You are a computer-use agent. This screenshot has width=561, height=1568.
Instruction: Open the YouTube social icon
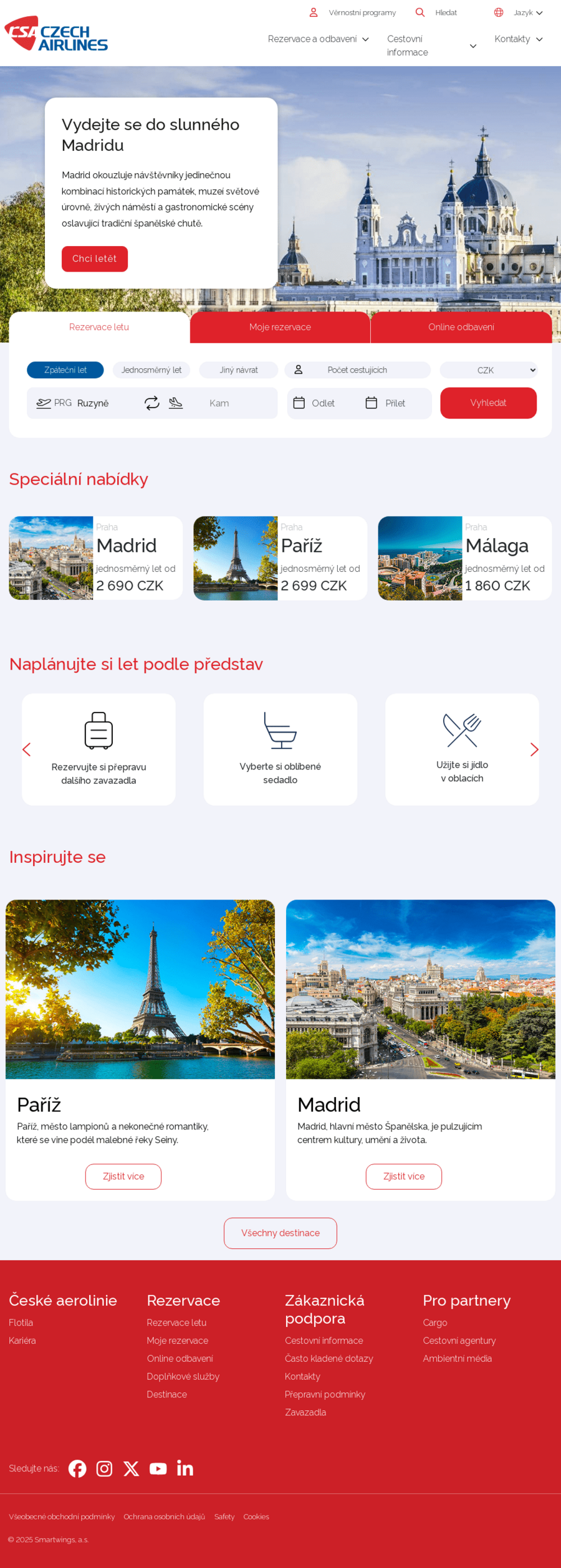[158, 1468]
